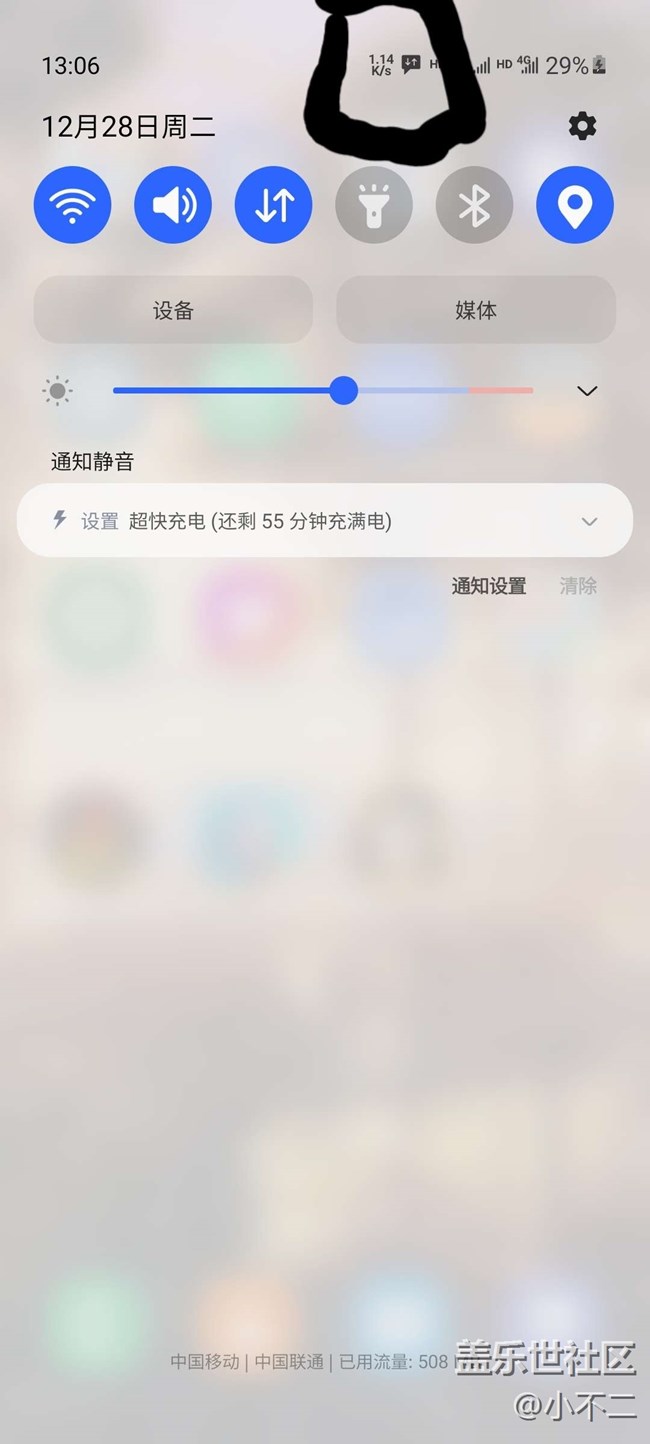Image resolution: width=650 pixels, height=1444 pixels.
Task: Disable location services
Action: (x=575, y=205)
